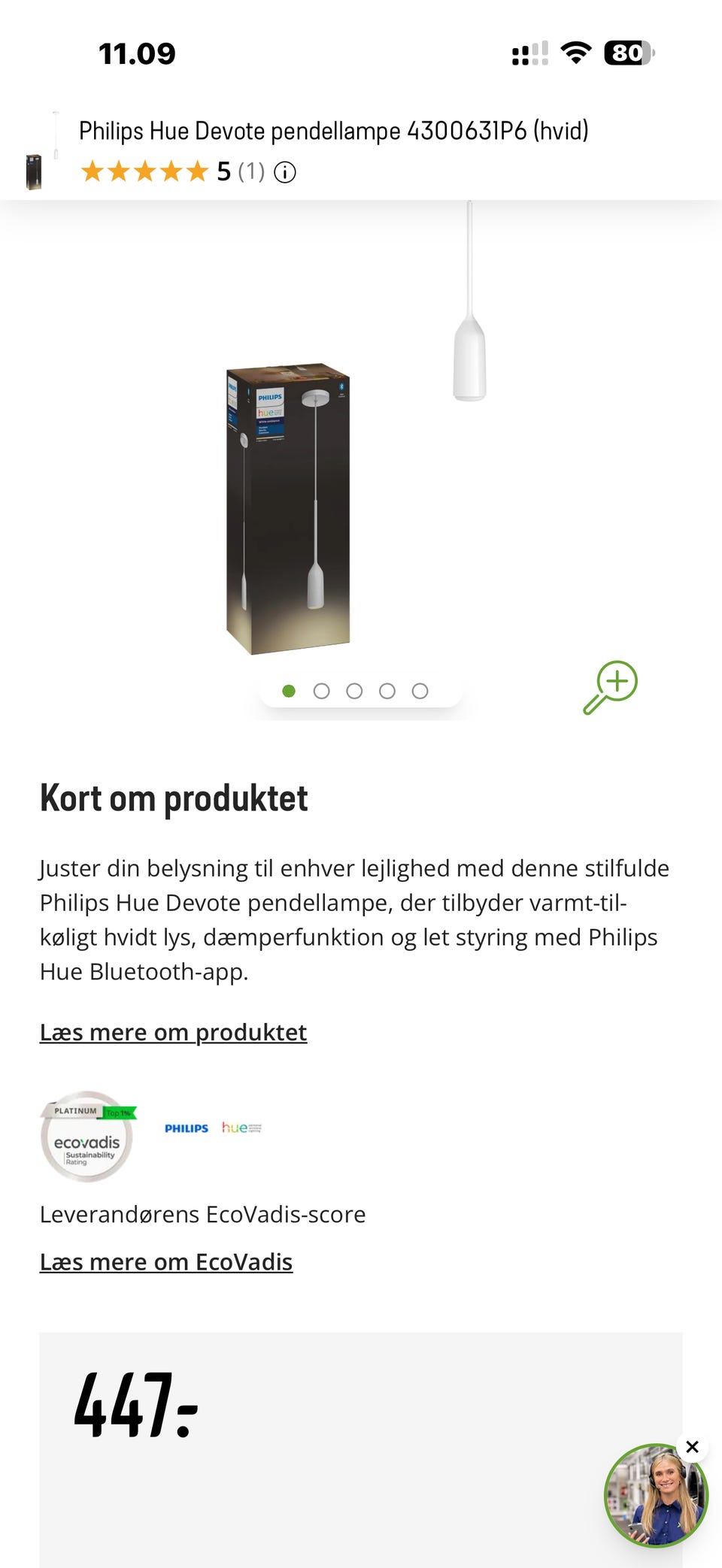
Task: Tap the 11.09 clock to scroll up
Action: (138, 53)
